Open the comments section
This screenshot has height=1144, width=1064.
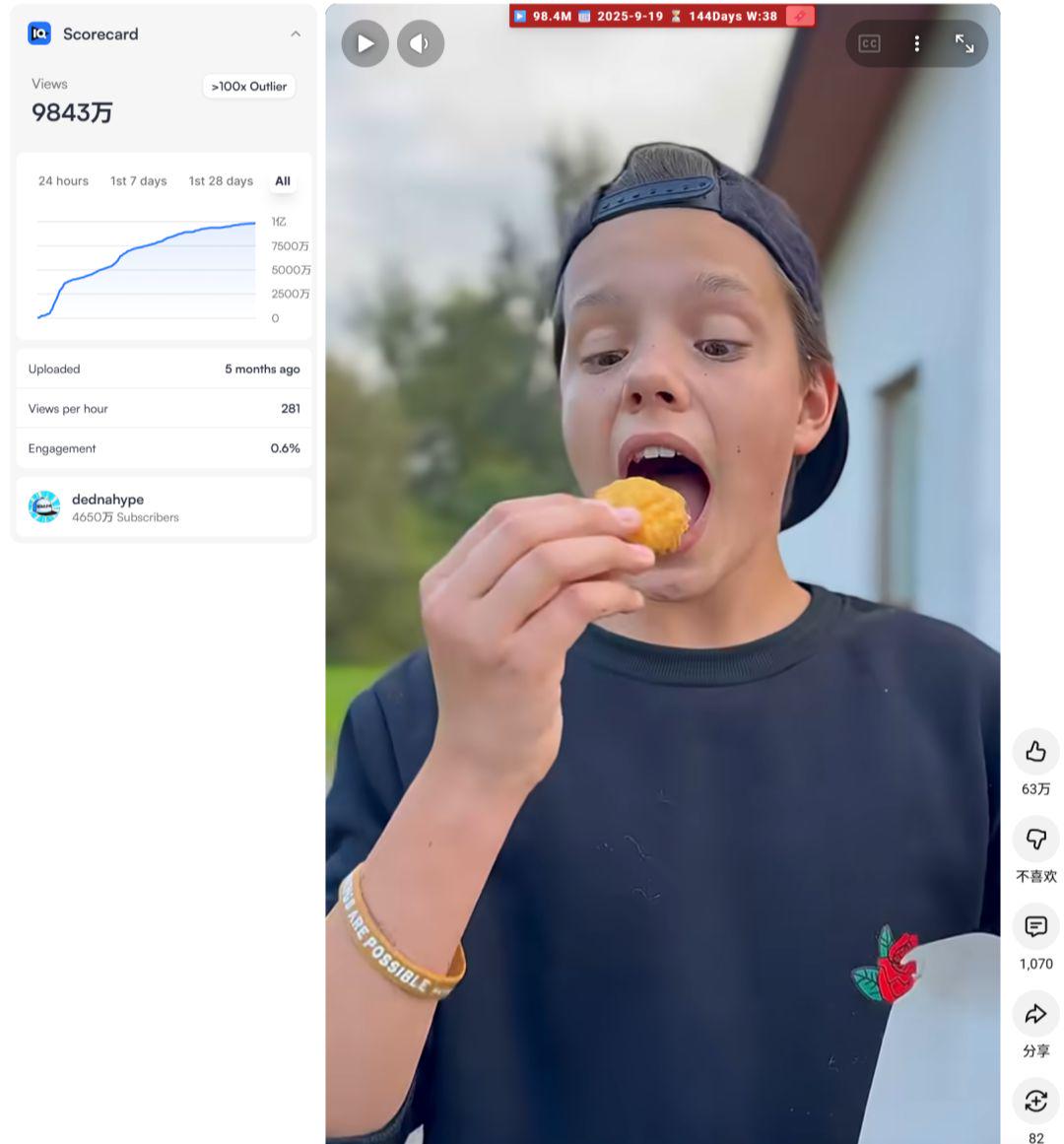tap(1035, 927)
